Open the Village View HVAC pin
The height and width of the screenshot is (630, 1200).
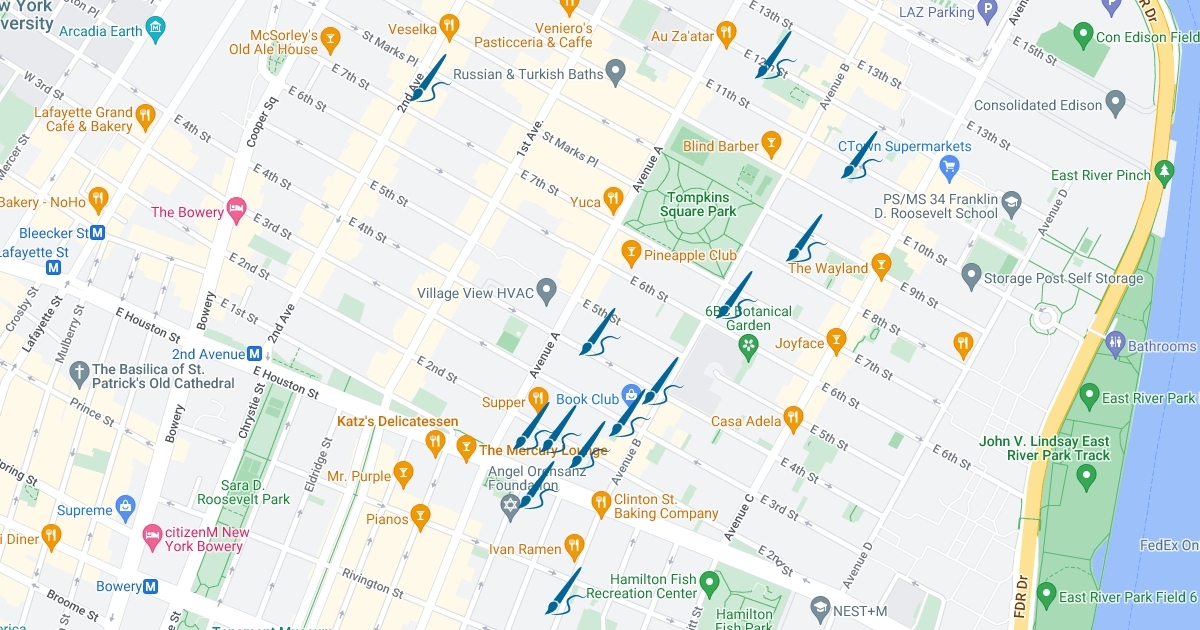pyautogui.click(x=546, y=292)
